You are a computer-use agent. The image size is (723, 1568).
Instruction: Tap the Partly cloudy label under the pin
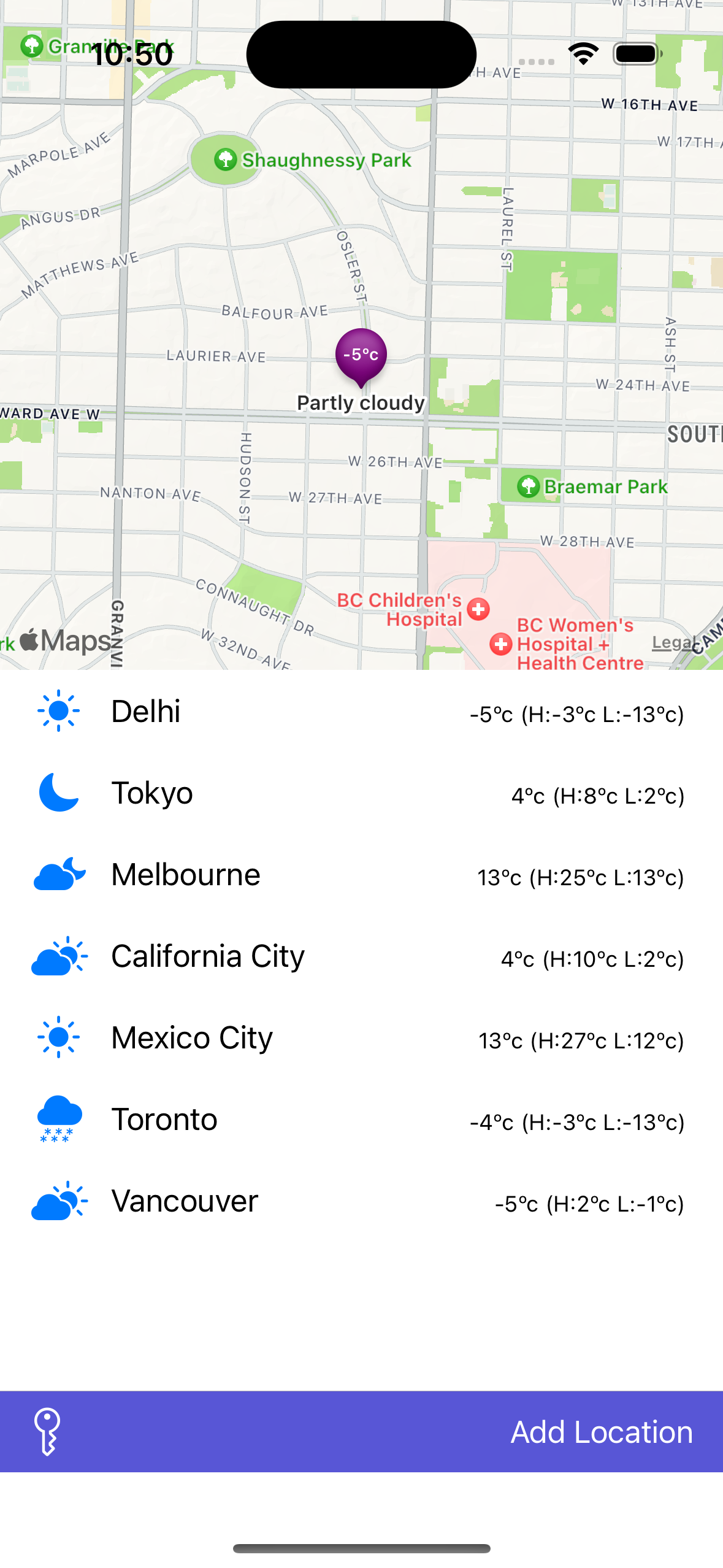[361, 403]
